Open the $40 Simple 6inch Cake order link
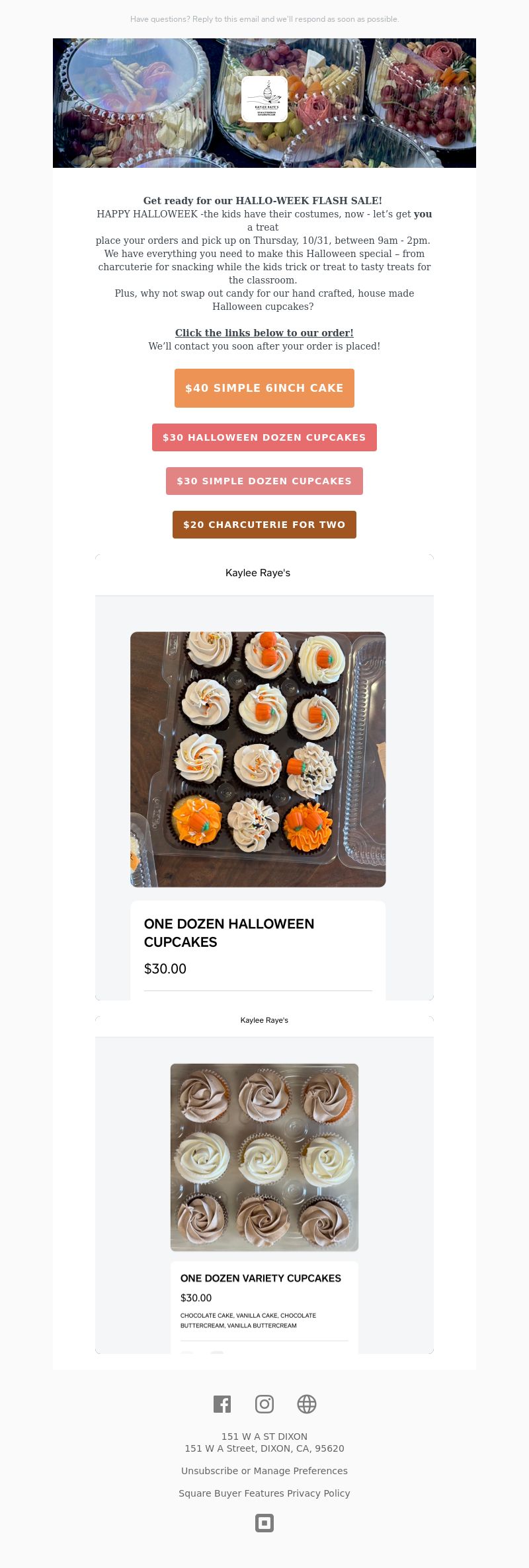The width and height of the screenshot is (529, 1568). click(264, 388)
